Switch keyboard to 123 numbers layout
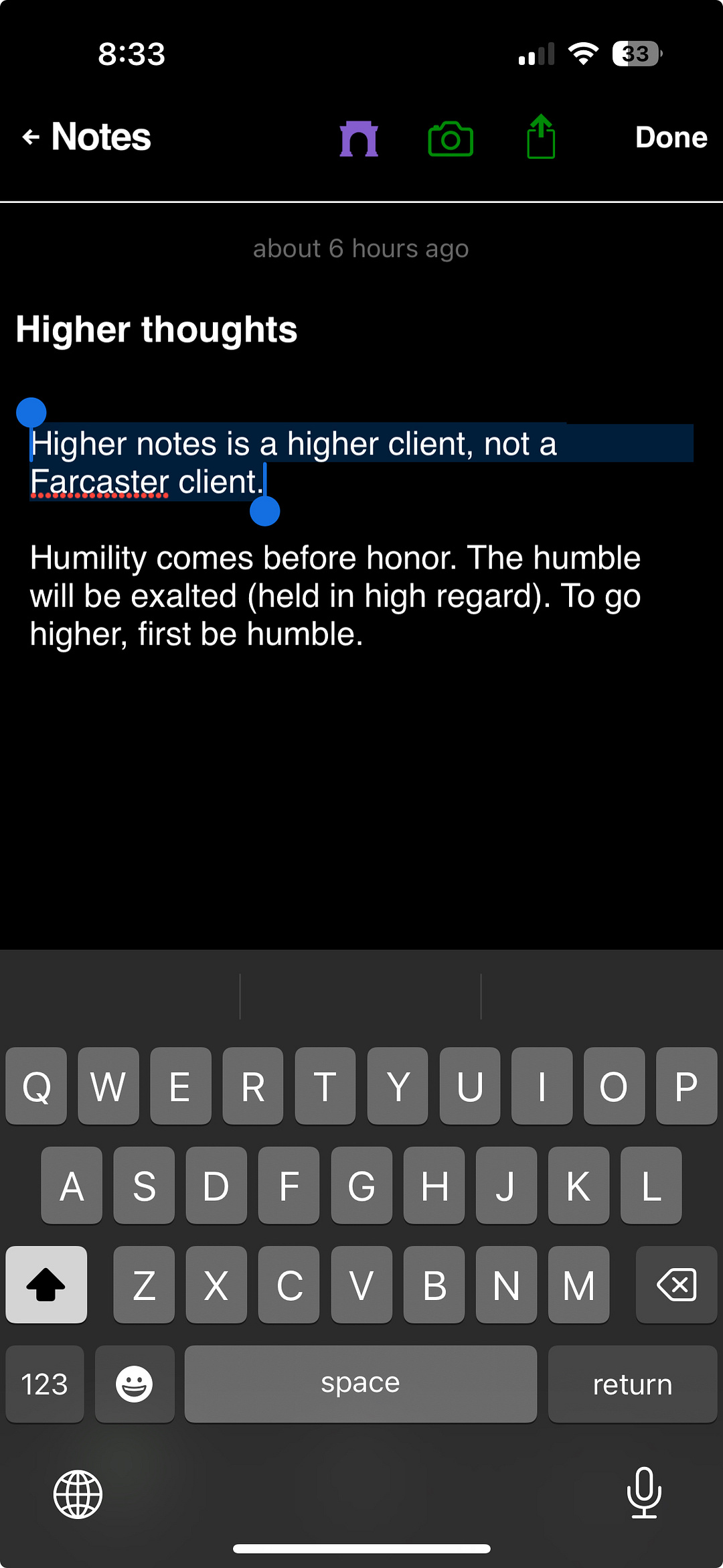 (x=44, y=1384)
